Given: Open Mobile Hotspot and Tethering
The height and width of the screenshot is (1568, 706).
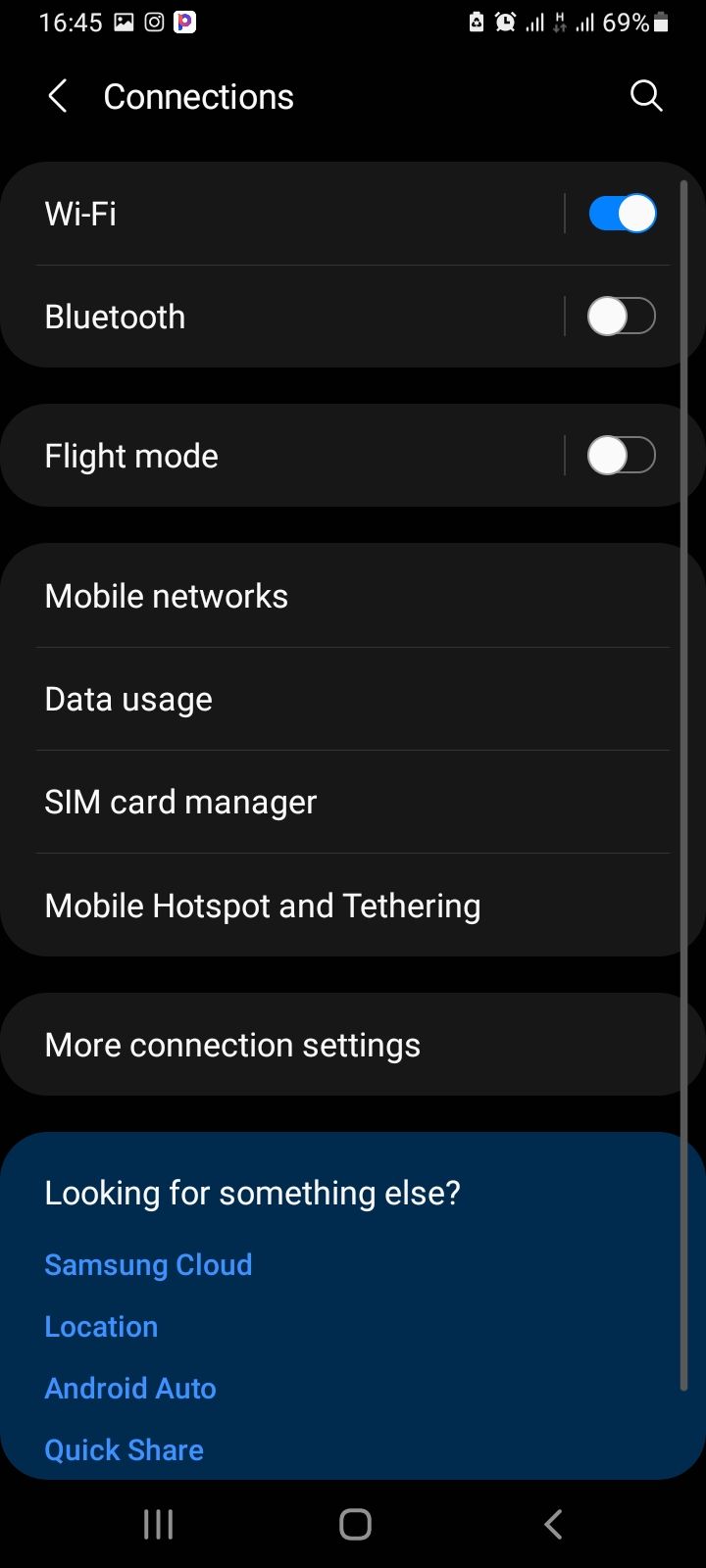Looking at the screenshot, I should click(x=262, y=905).
